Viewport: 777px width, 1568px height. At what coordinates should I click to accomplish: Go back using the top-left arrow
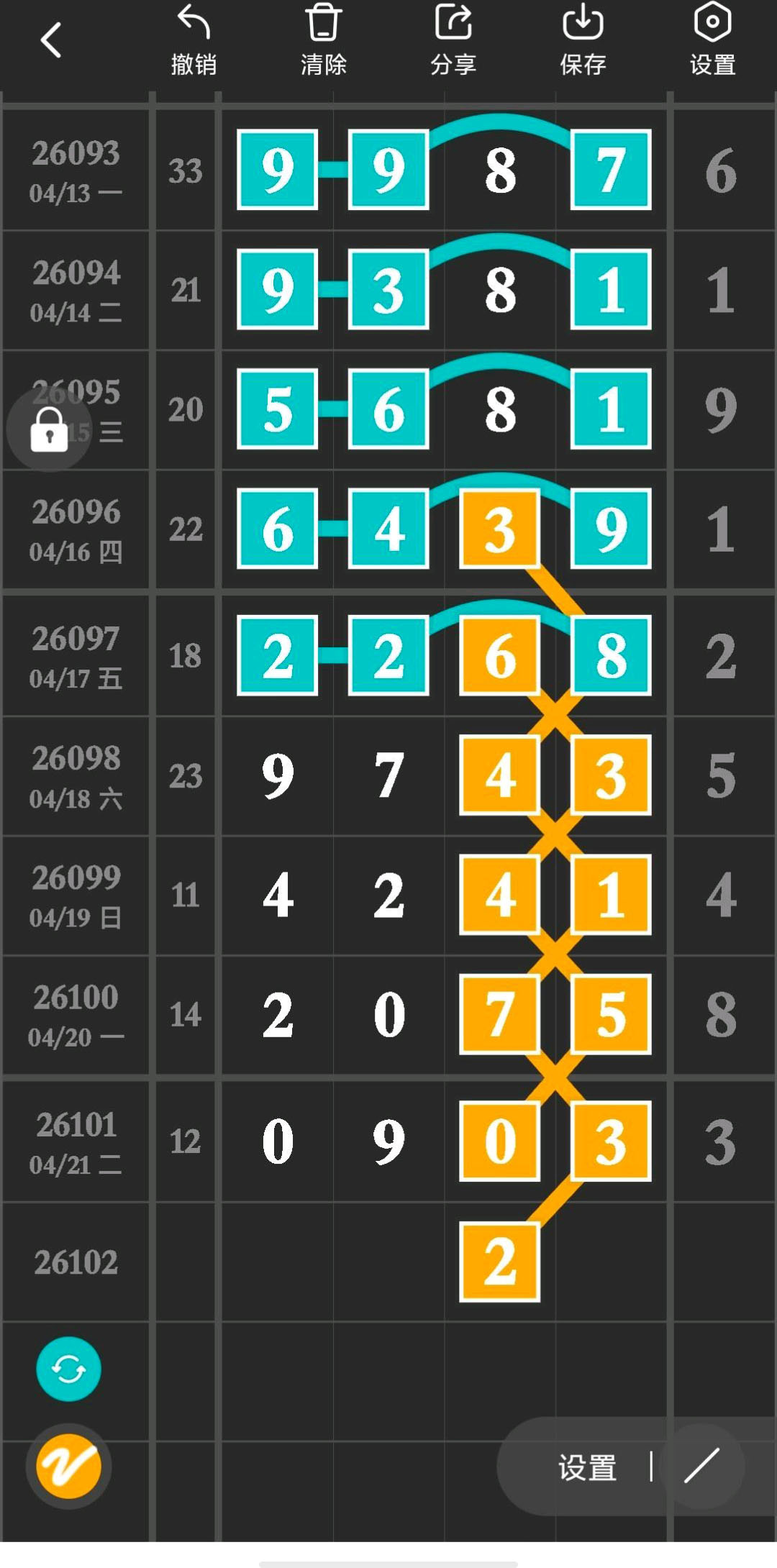[x=51, y=40]
